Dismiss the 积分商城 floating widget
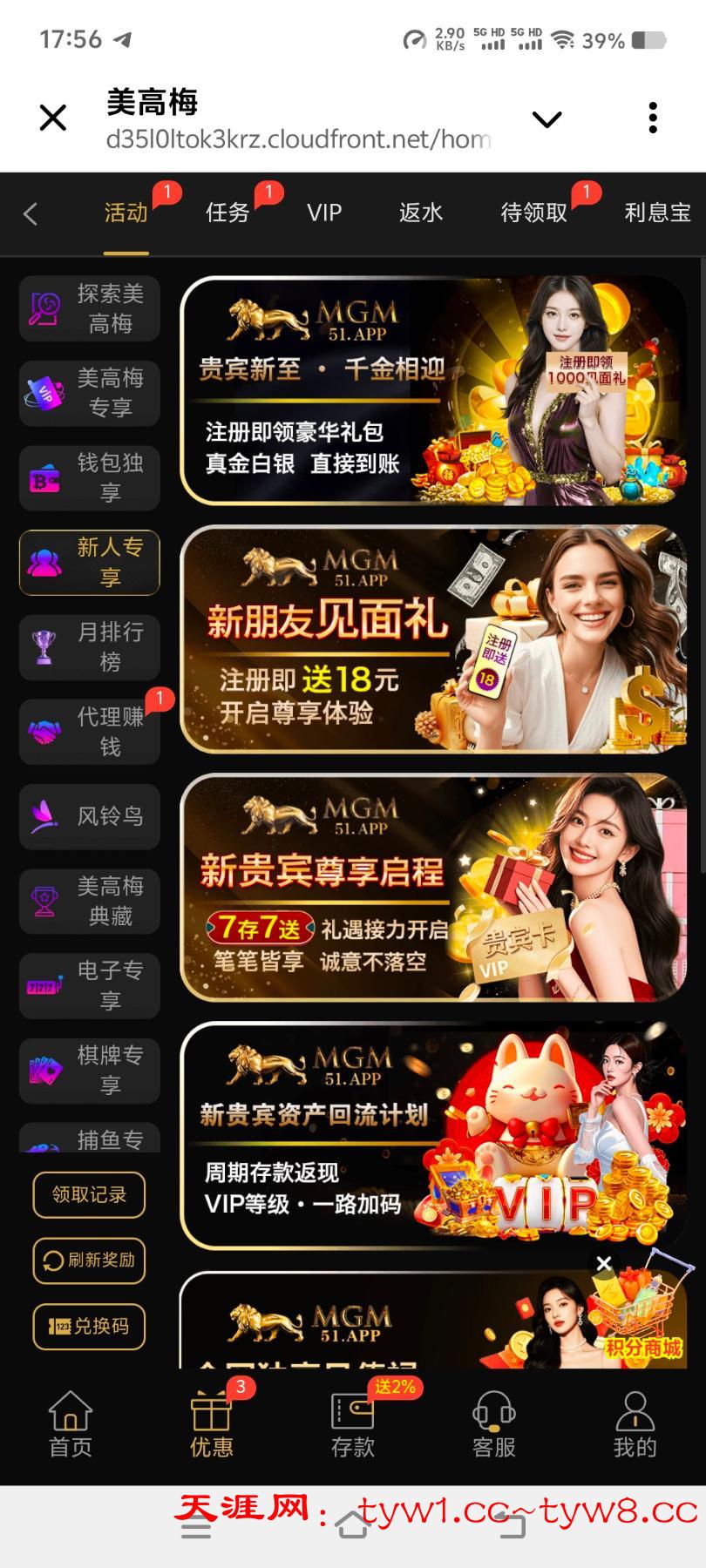The width and height of the screenshot is (706, 1568). [x=604, y=1263]
